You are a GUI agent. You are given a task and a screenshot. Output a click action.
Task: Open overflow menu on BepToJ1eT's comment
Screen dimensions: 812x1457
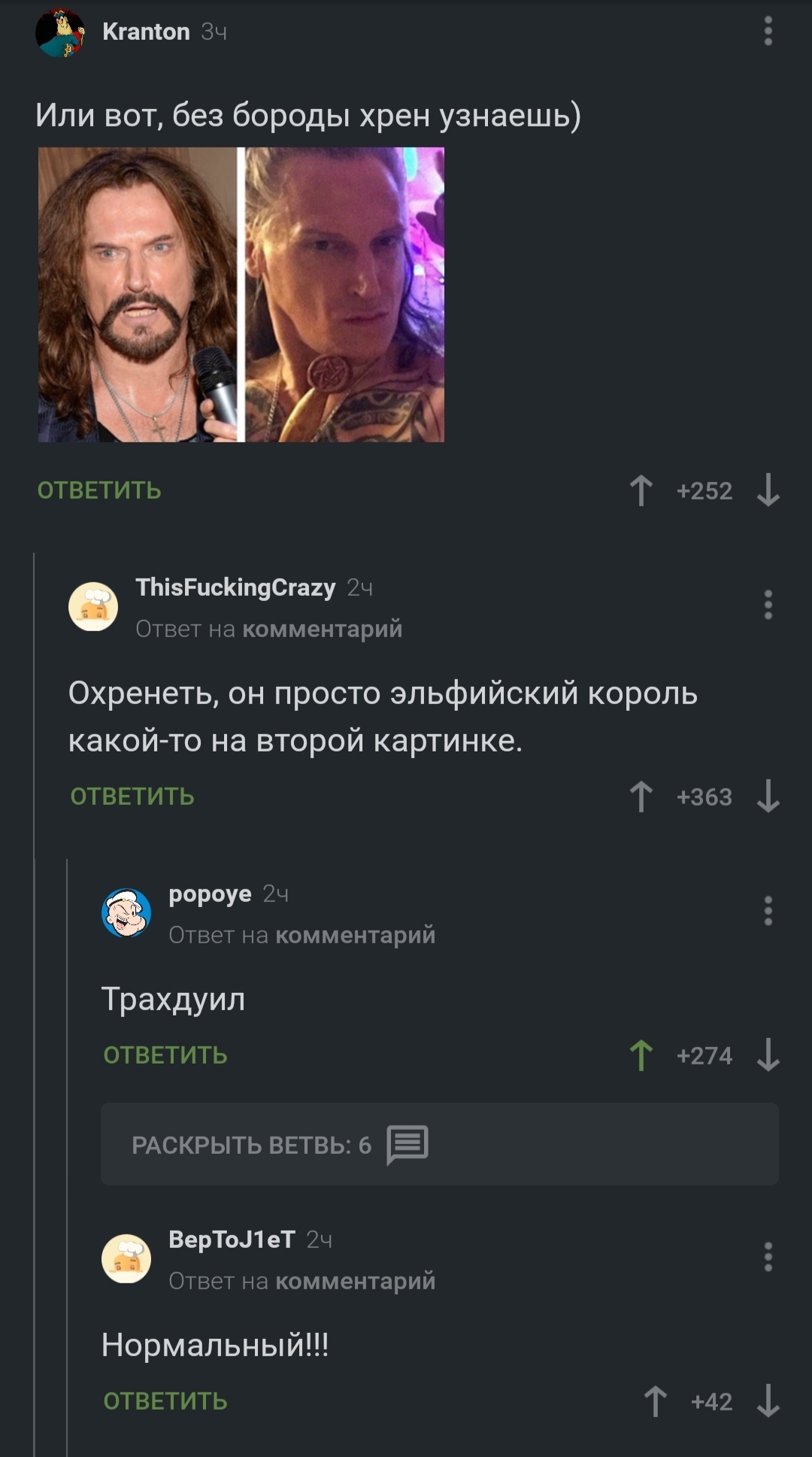click(768, 1257)
